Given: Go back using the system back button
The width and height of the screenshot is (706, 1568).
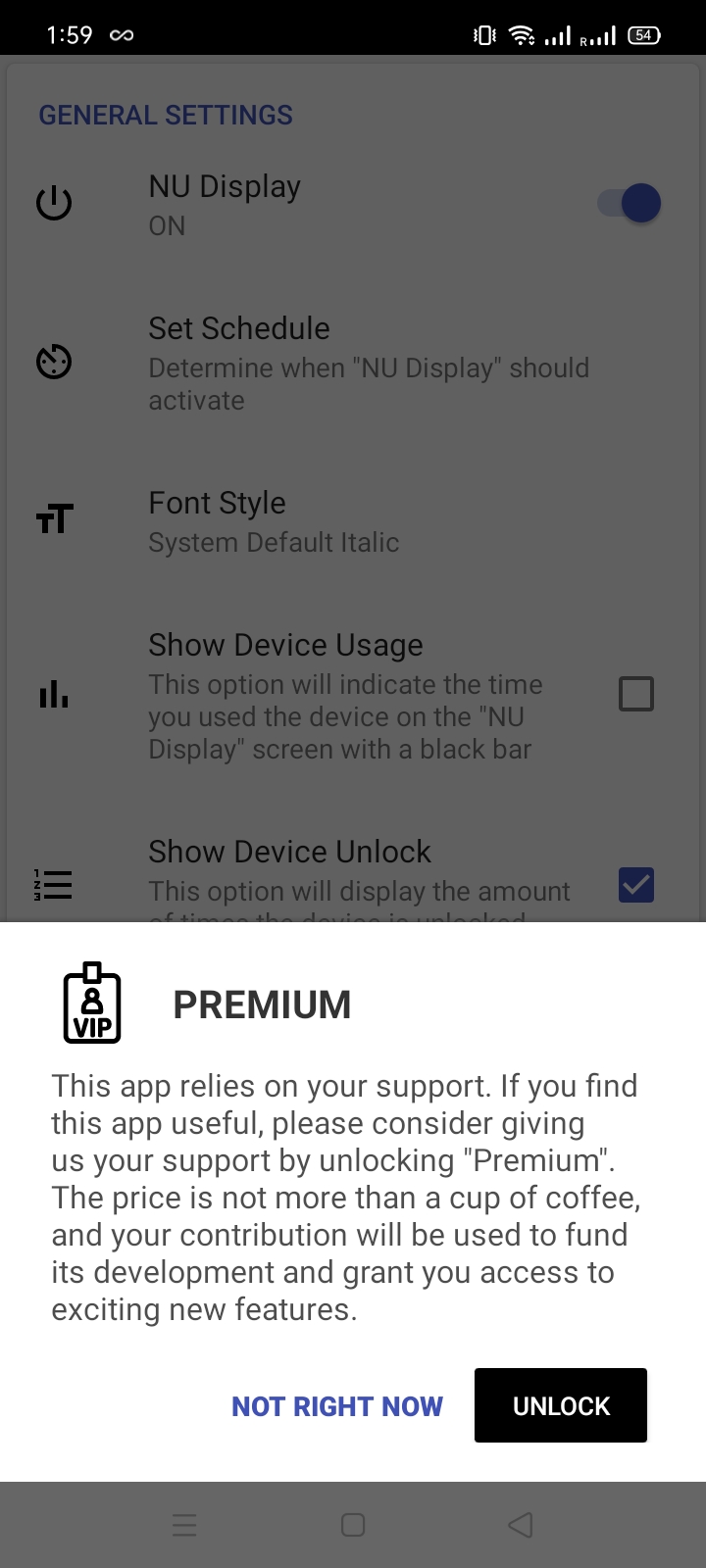Looking at the screenshot, I should 521,1525.
